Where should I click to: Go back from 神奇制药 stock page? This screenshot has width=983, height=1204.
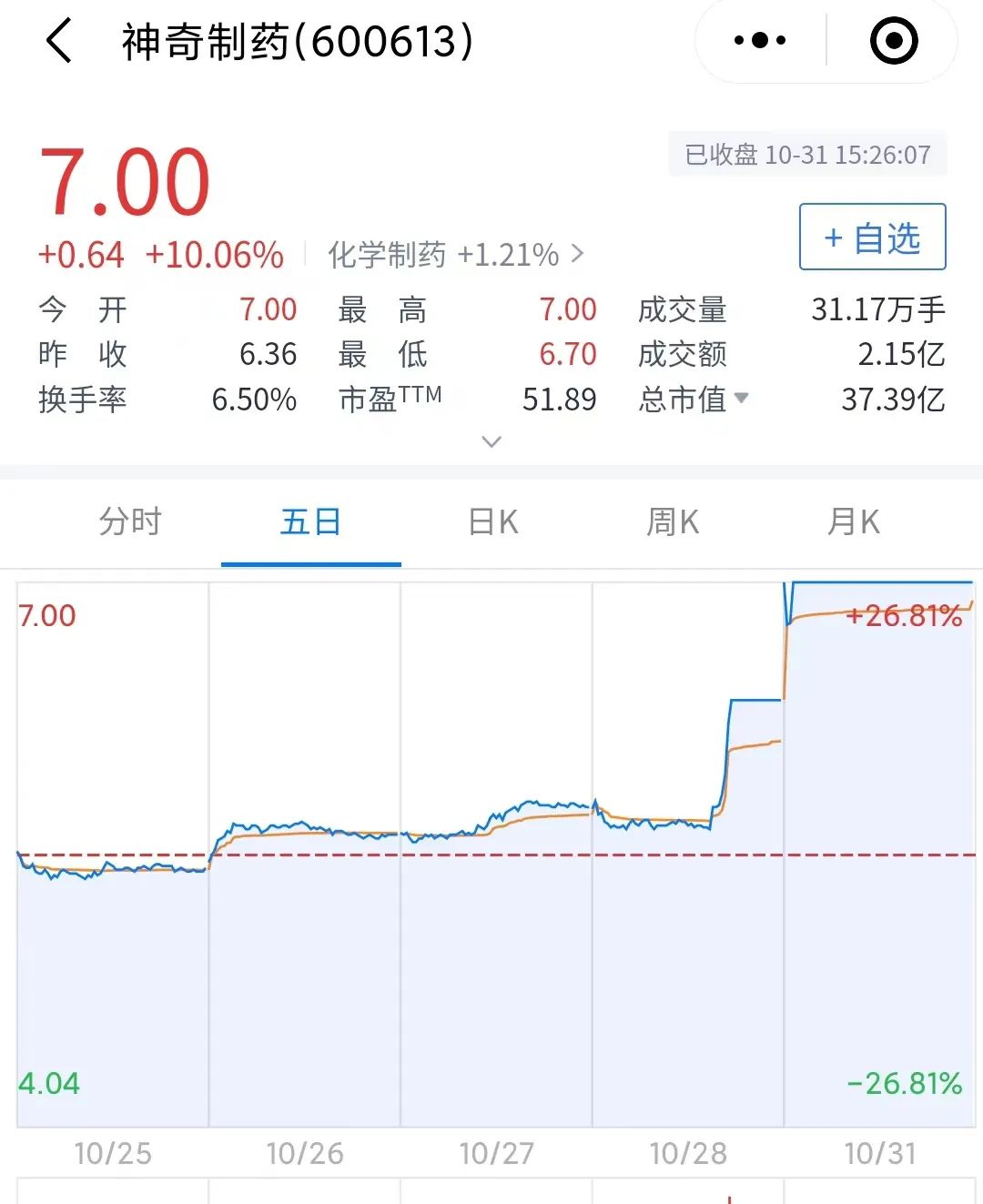point(59,42)
